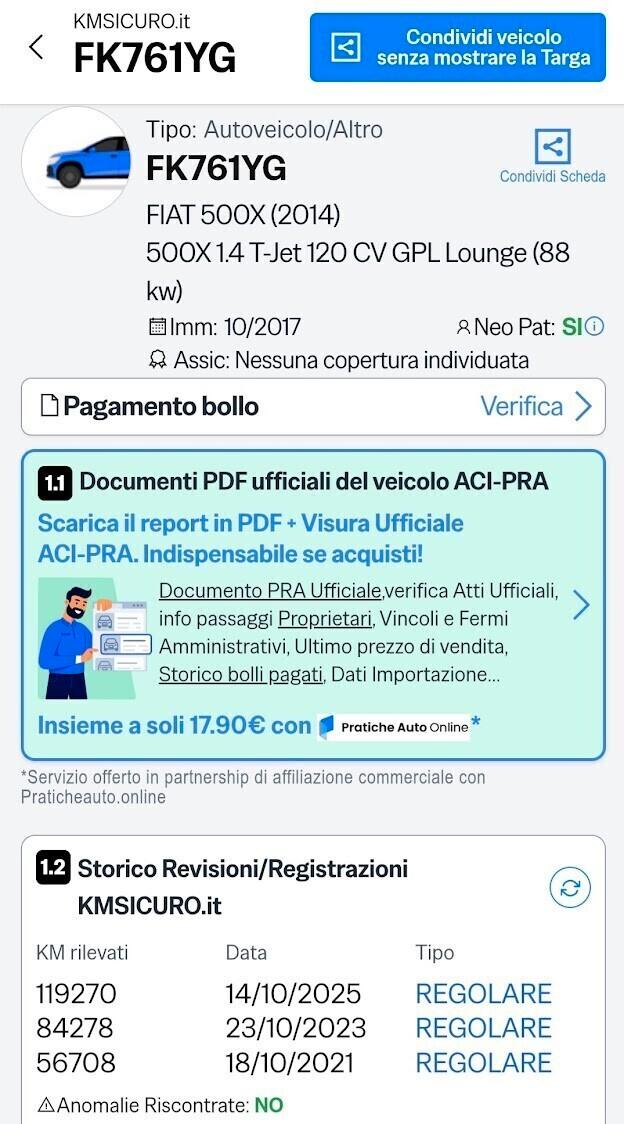Open Documenti PDF ufficiali ACI-PRA card
Screen dimensions: 624x1124
[313, 604]
